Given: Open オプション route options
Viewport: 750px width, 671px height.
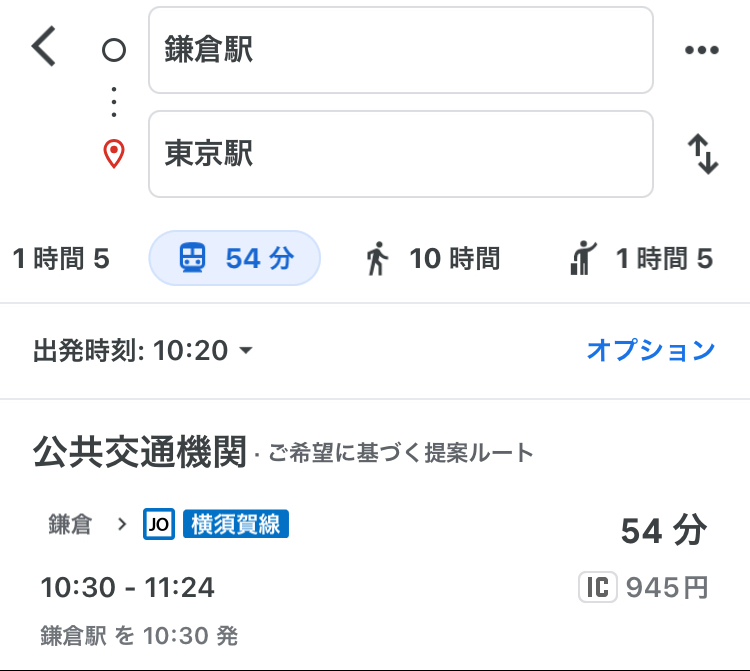Looking at the screenshot, I should tap(650, 351).
